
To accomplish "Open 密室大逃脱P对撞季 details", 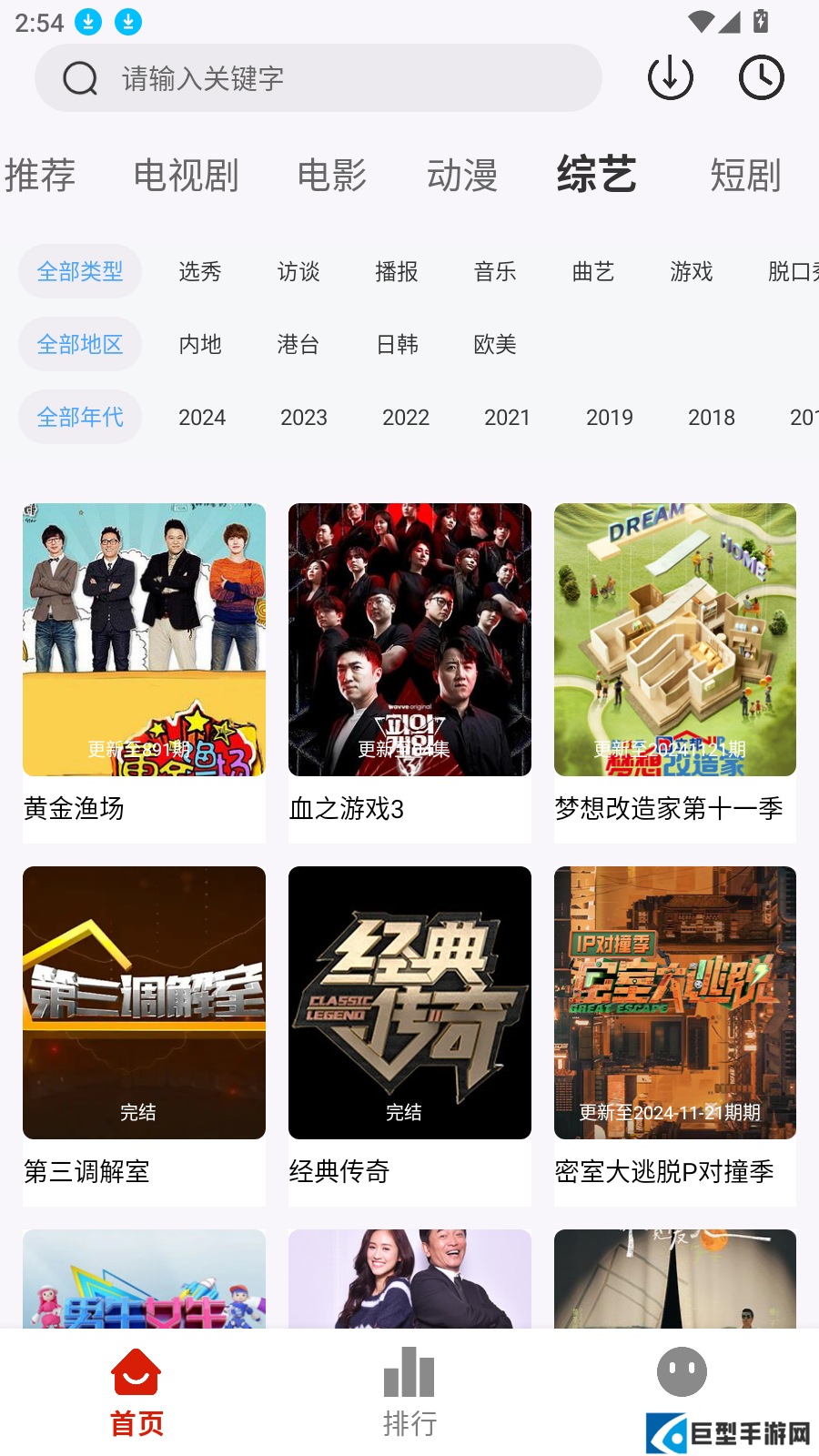I will [674, 1002].
